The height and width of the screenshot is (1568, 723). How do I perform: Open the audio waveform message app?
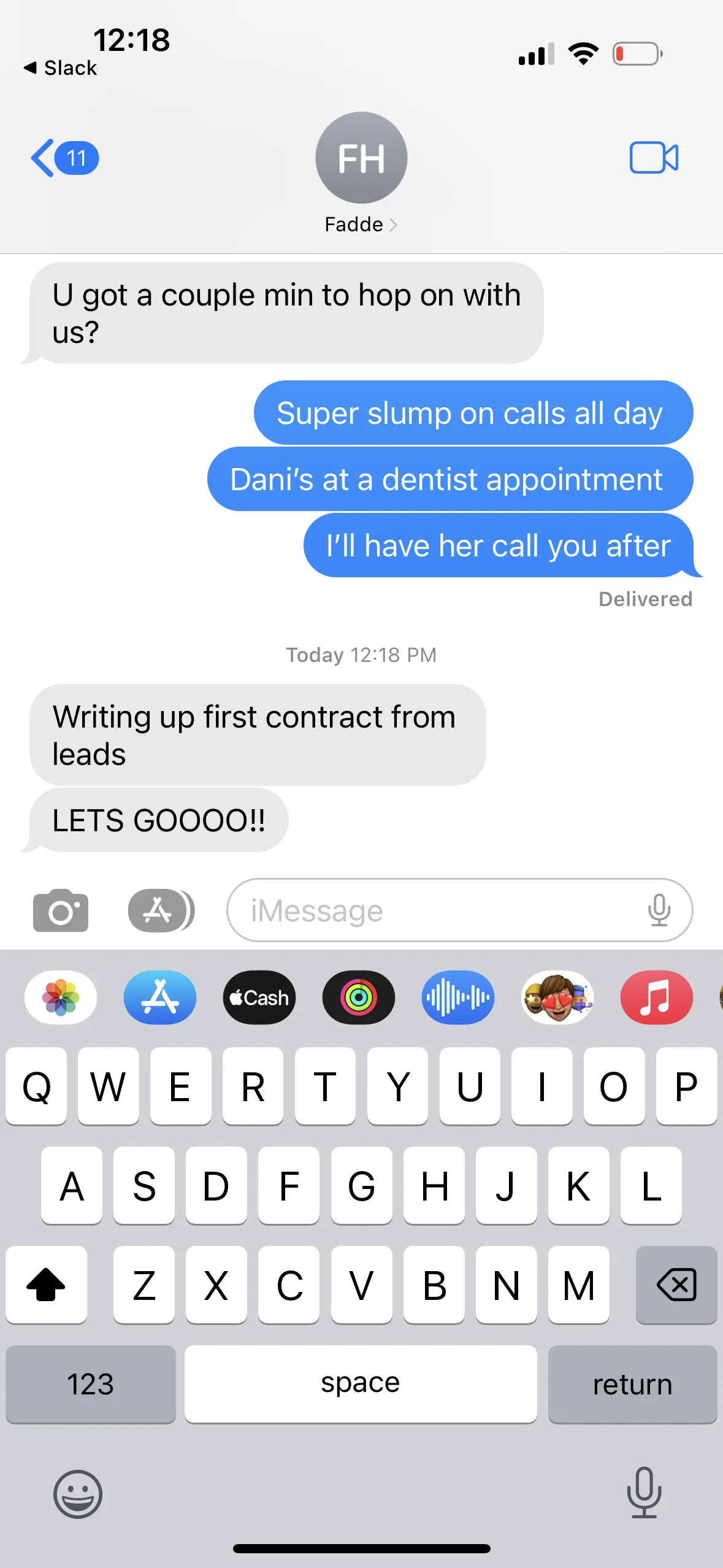(x=458, y=997)
